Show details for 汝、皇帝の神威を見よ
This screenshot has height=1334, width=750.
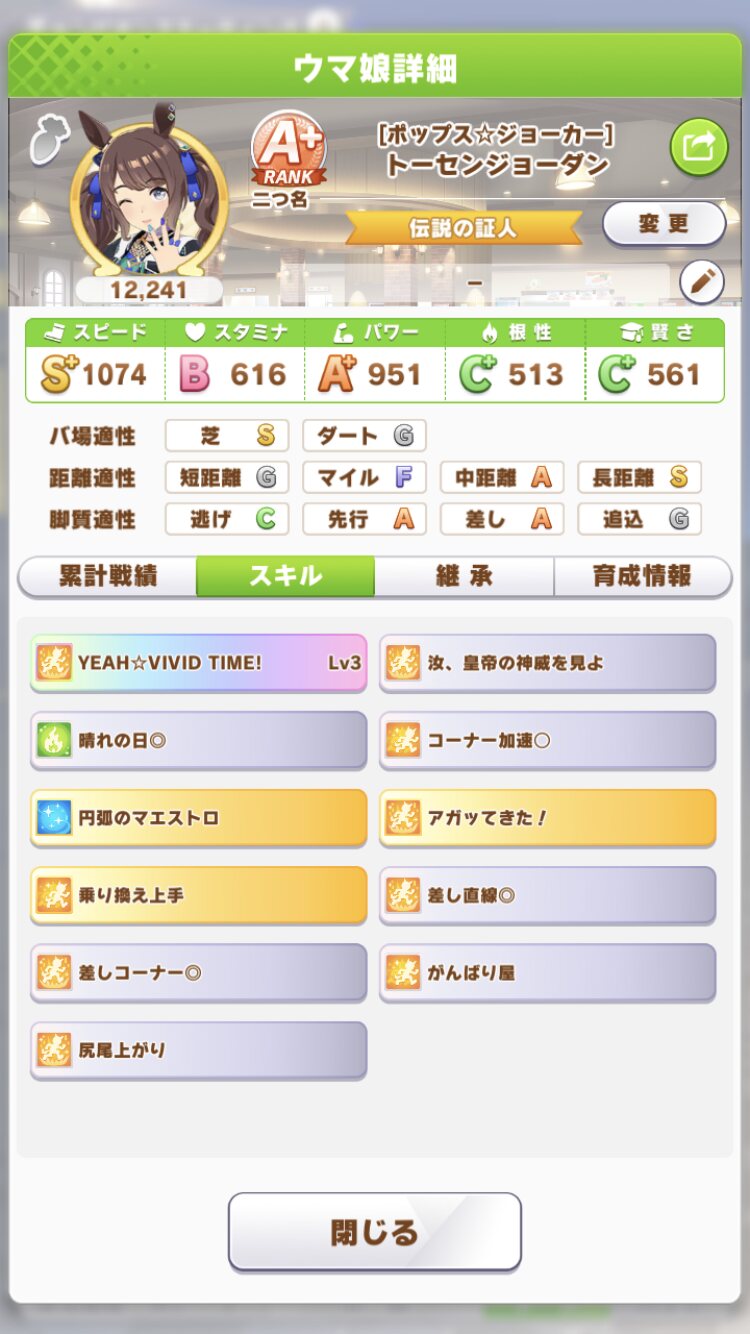coord(547,663)
